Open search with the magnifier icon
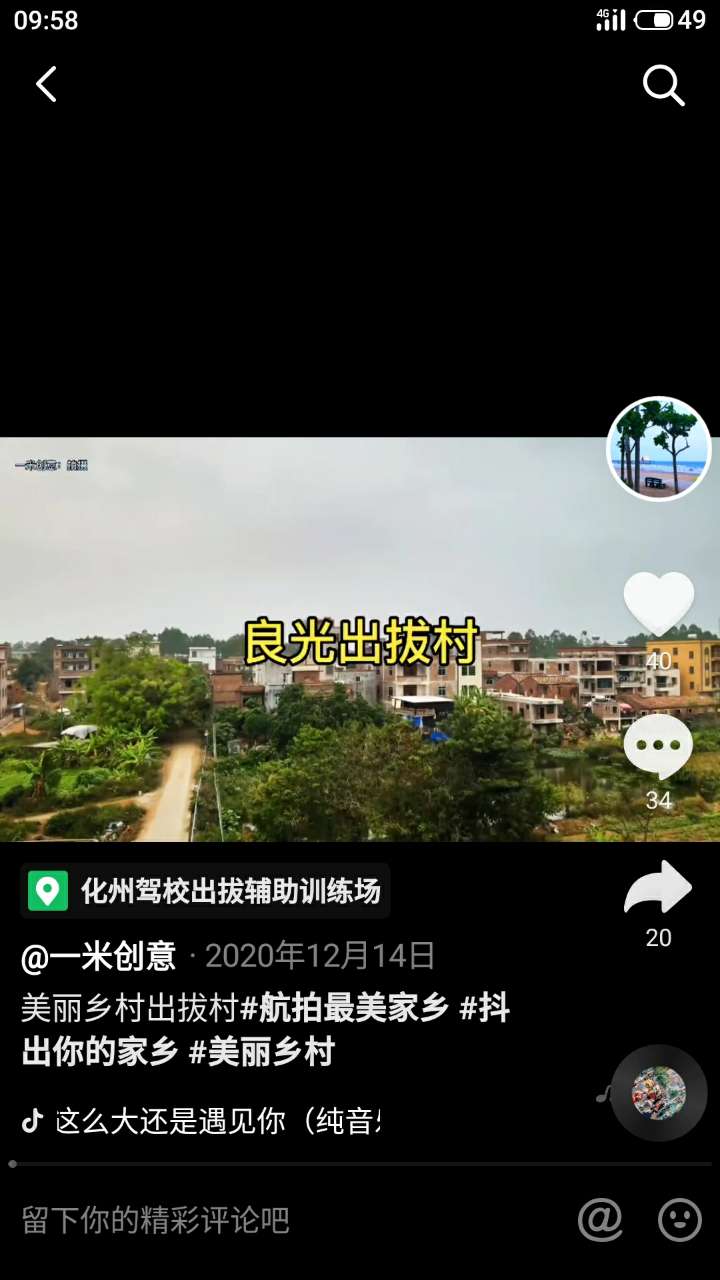 point(663,86)
